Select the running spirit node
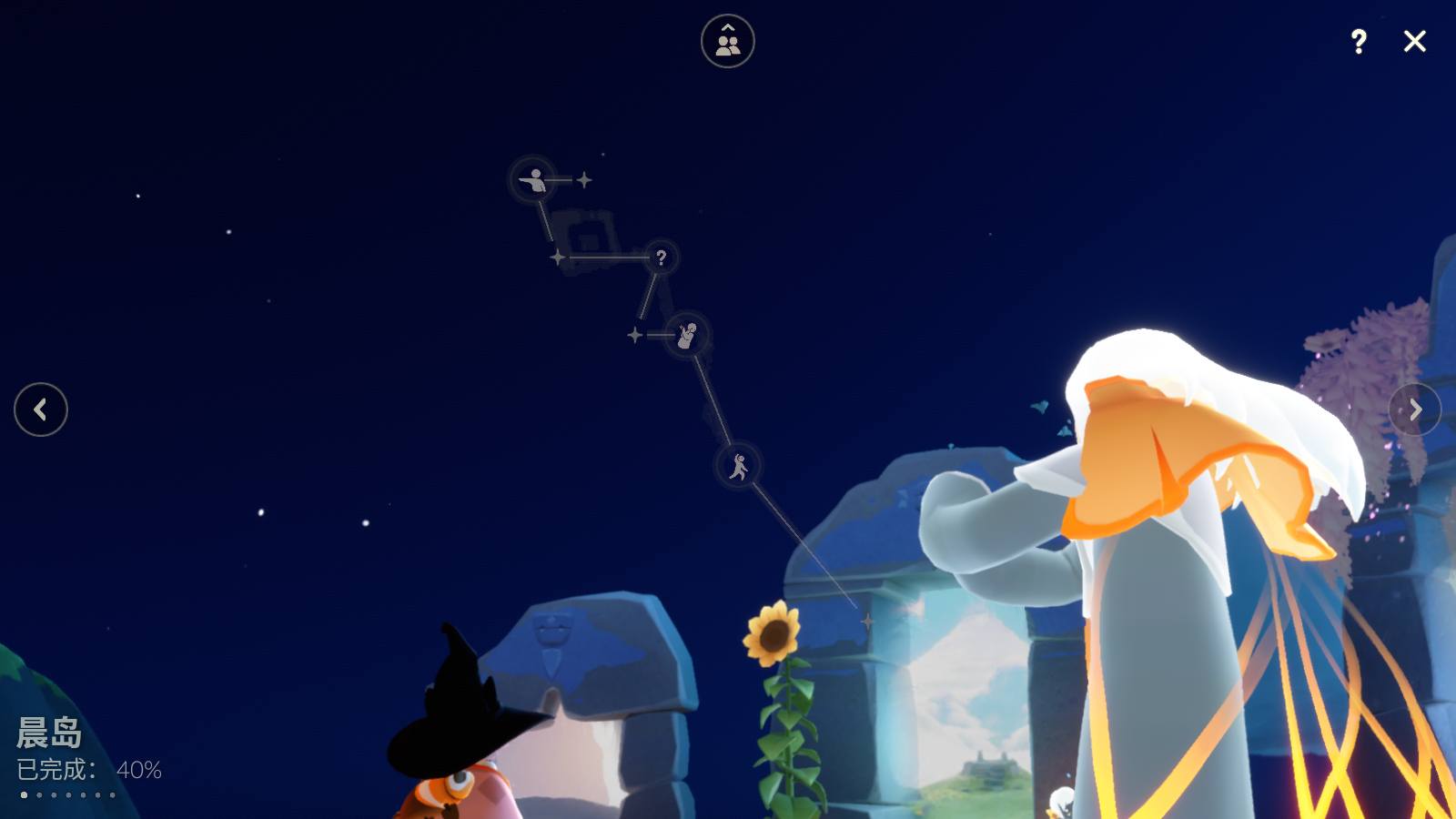 [x=738, y=466]
